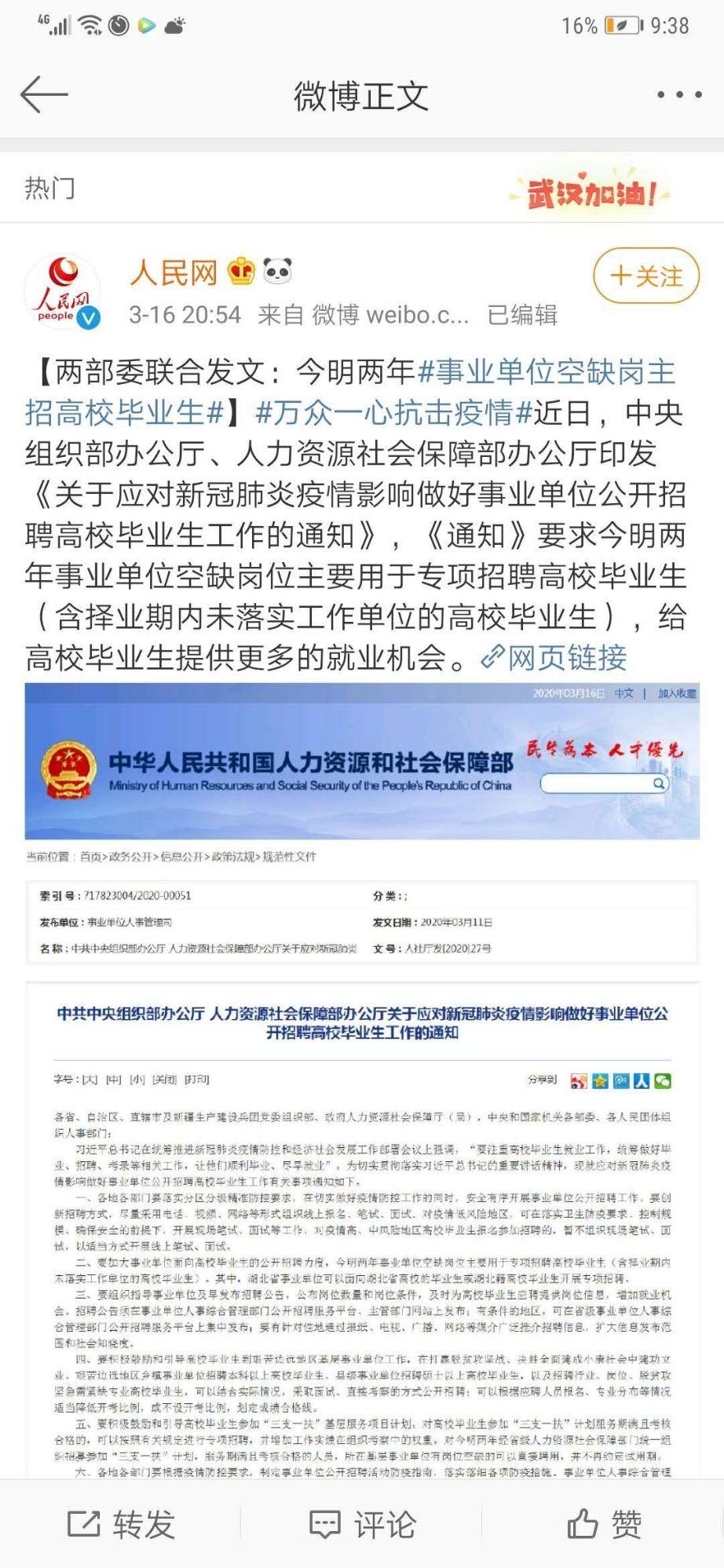Viewport: 724px width, 1568px height.
Task: Repost this post with 转发
Action: [121, 1524]
